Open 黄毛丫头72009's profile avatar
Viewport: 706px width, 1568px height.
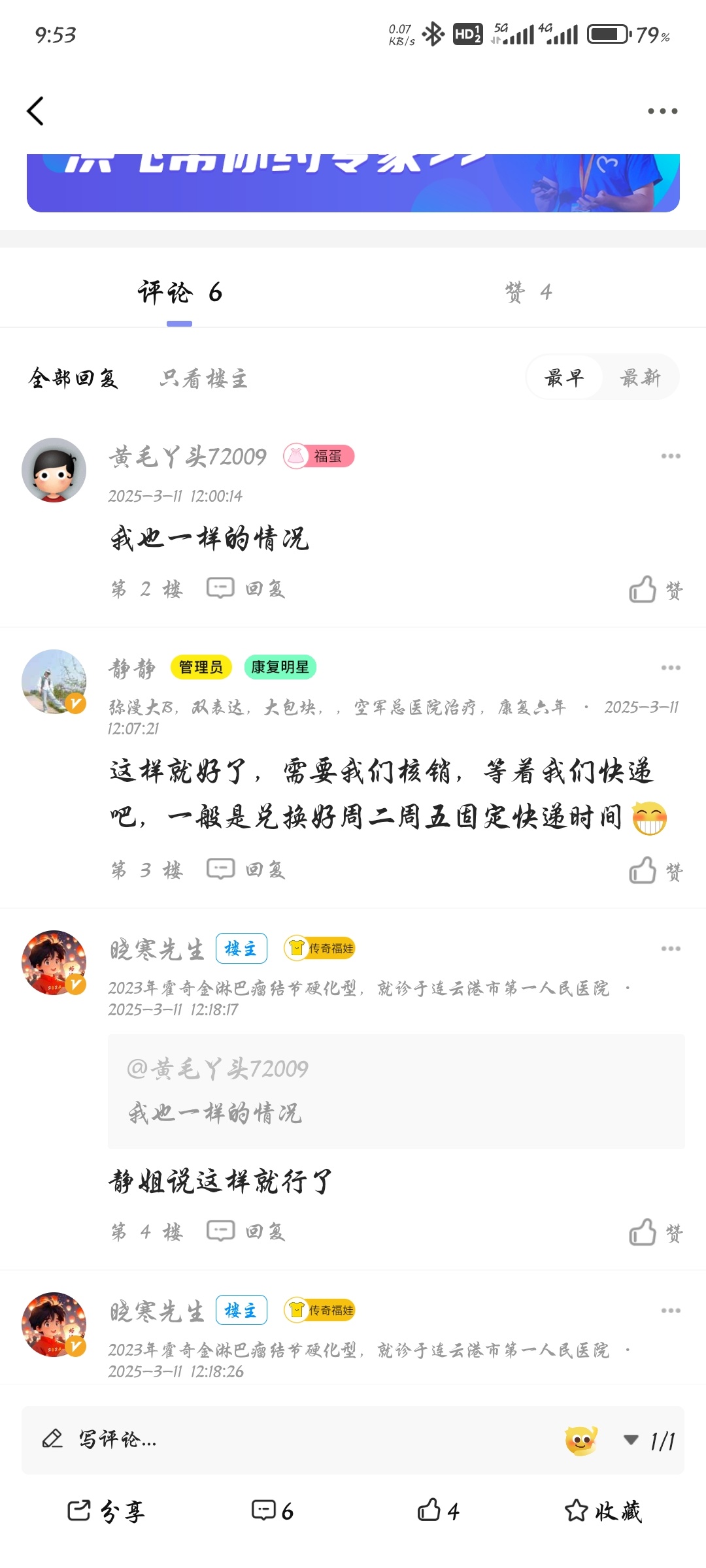tap(54, 470)
